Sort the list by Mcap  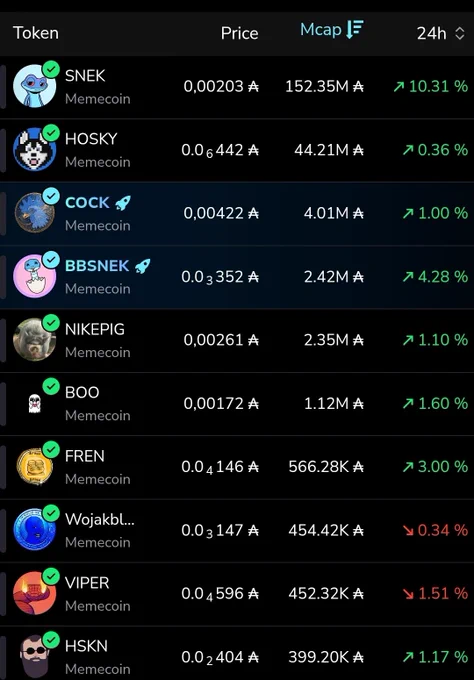(x=332, y=30)
